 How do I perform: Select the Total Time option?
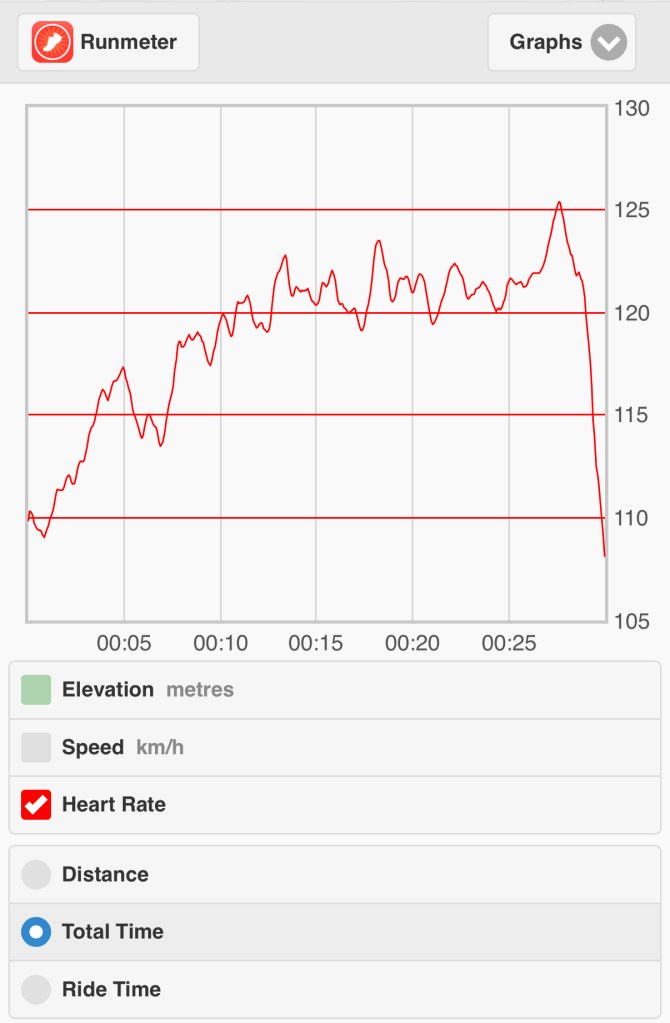tap(36, 932)
